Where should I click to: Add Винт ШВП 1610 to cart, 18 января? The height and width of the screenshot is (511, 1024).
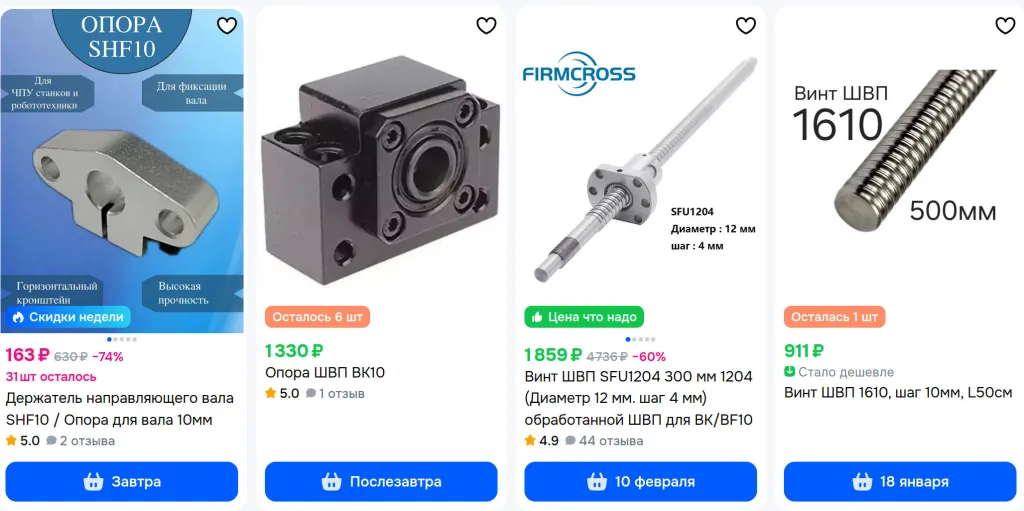tap(900, 481)
